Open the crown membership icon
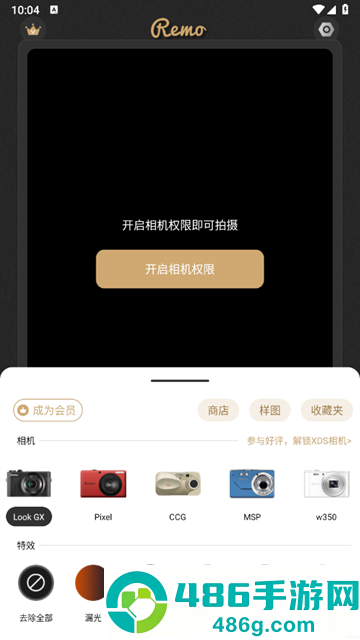Screen dimensions: 360x640 click(33, 30)
